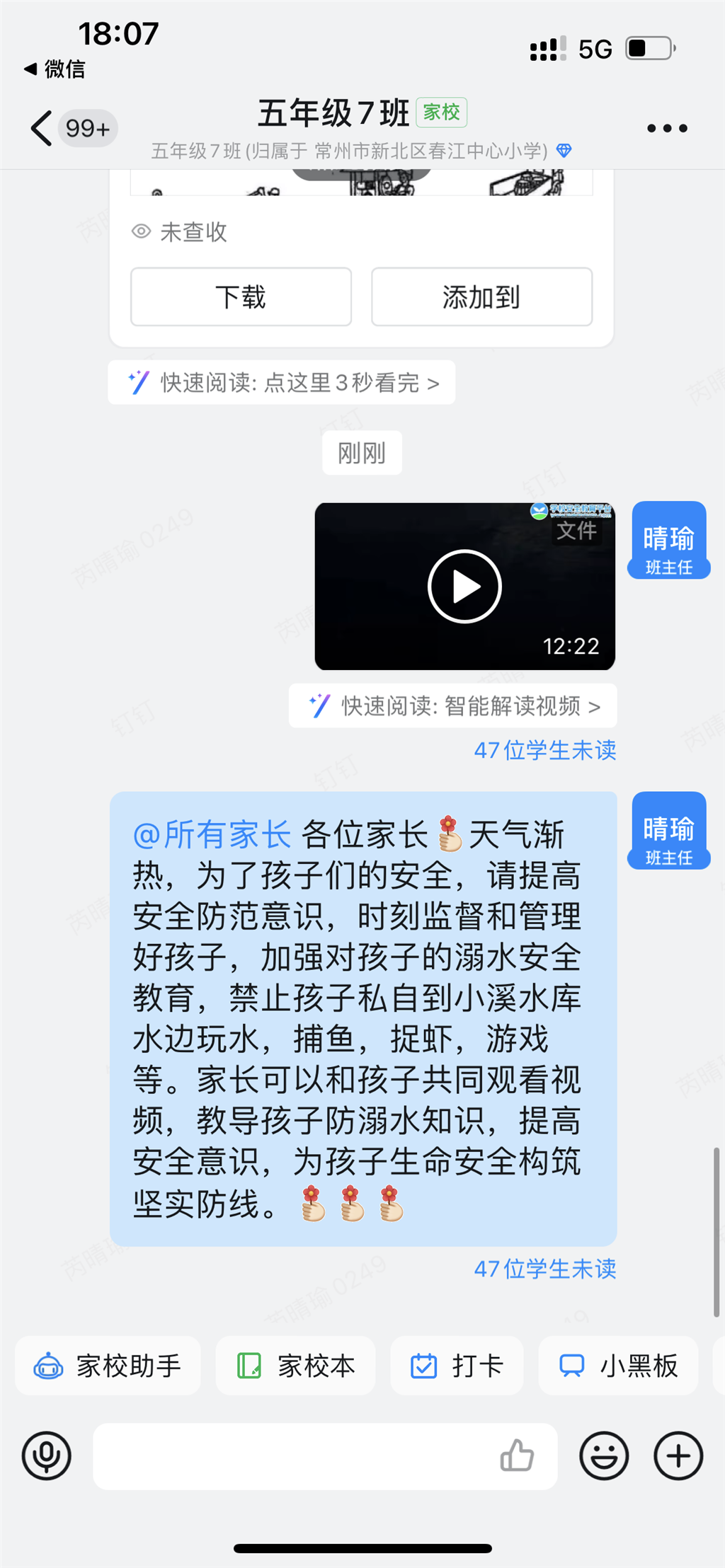View 47位学生未读 under the video
Image resolution: width=725 pixels, height=1568 pixels.
pos(544,750)
